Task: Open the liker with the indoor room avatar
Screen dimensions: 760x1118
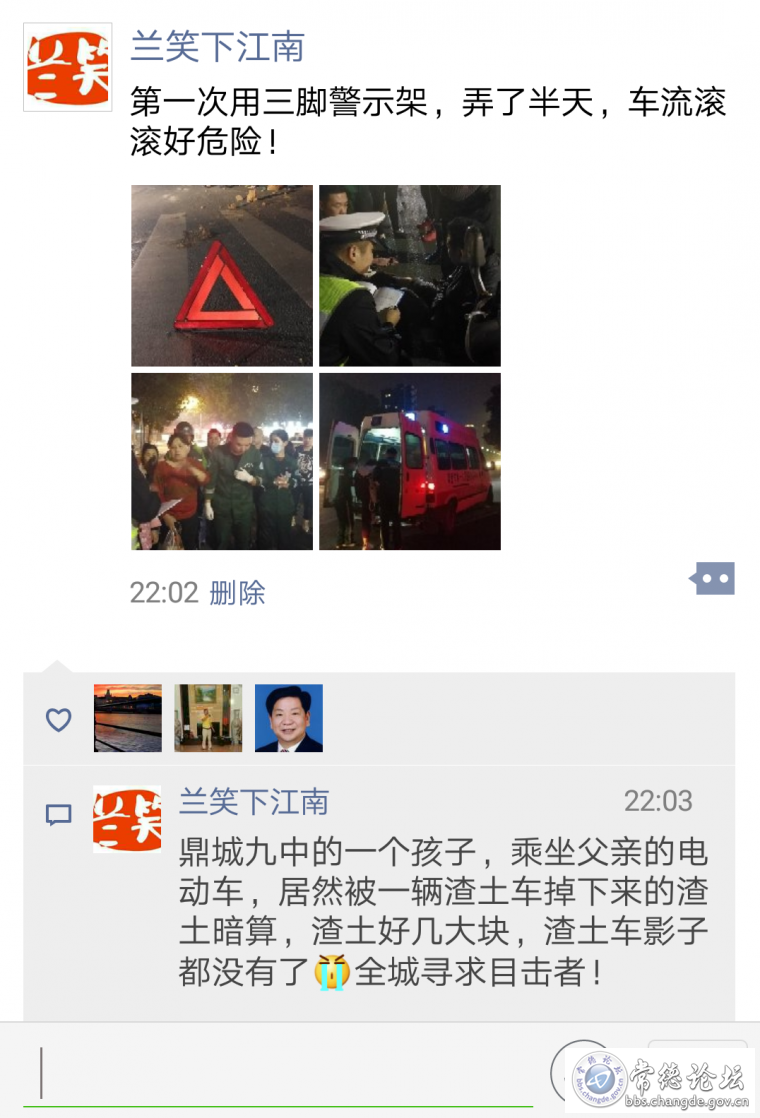Action: 208,718
